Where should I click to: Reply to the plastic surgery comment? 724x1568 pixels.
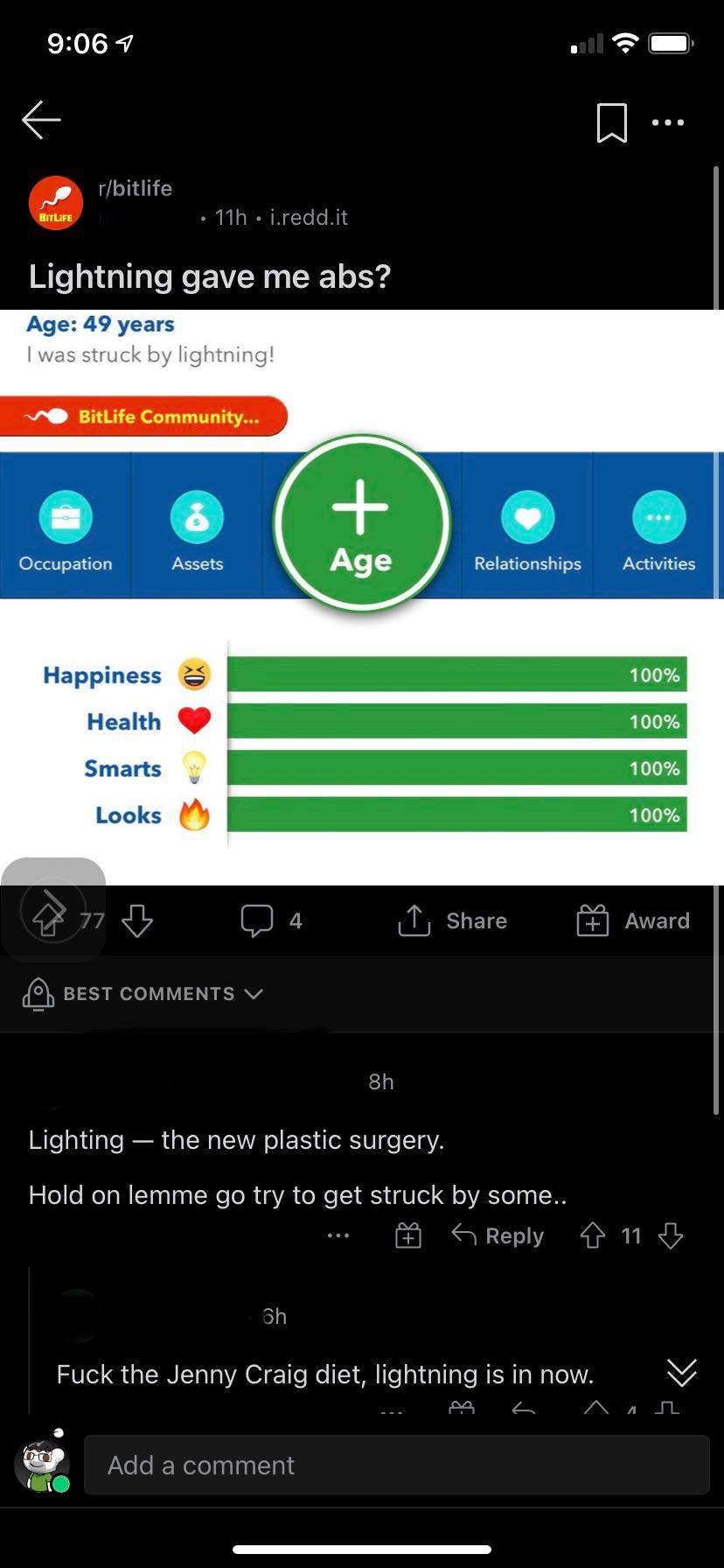[498, 1235]
